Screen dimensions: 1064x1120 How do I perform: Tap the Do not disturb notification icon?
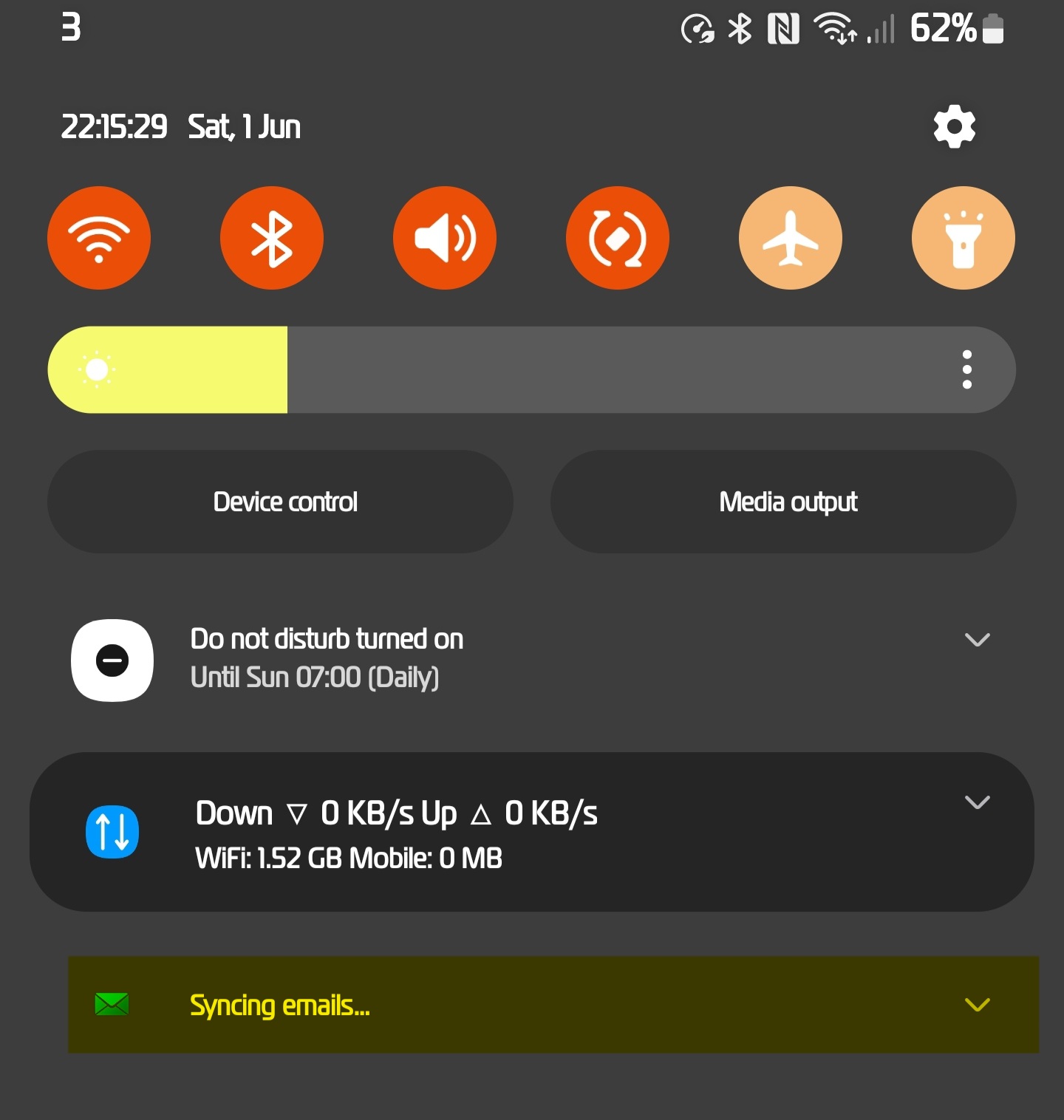(112, 660)
